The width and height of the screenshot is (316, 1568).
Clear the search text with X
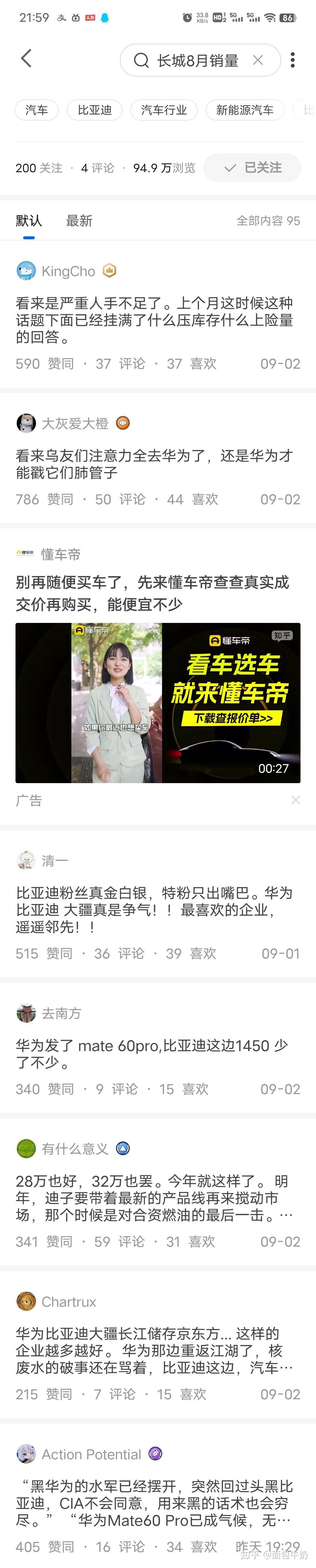click(258, 60)
